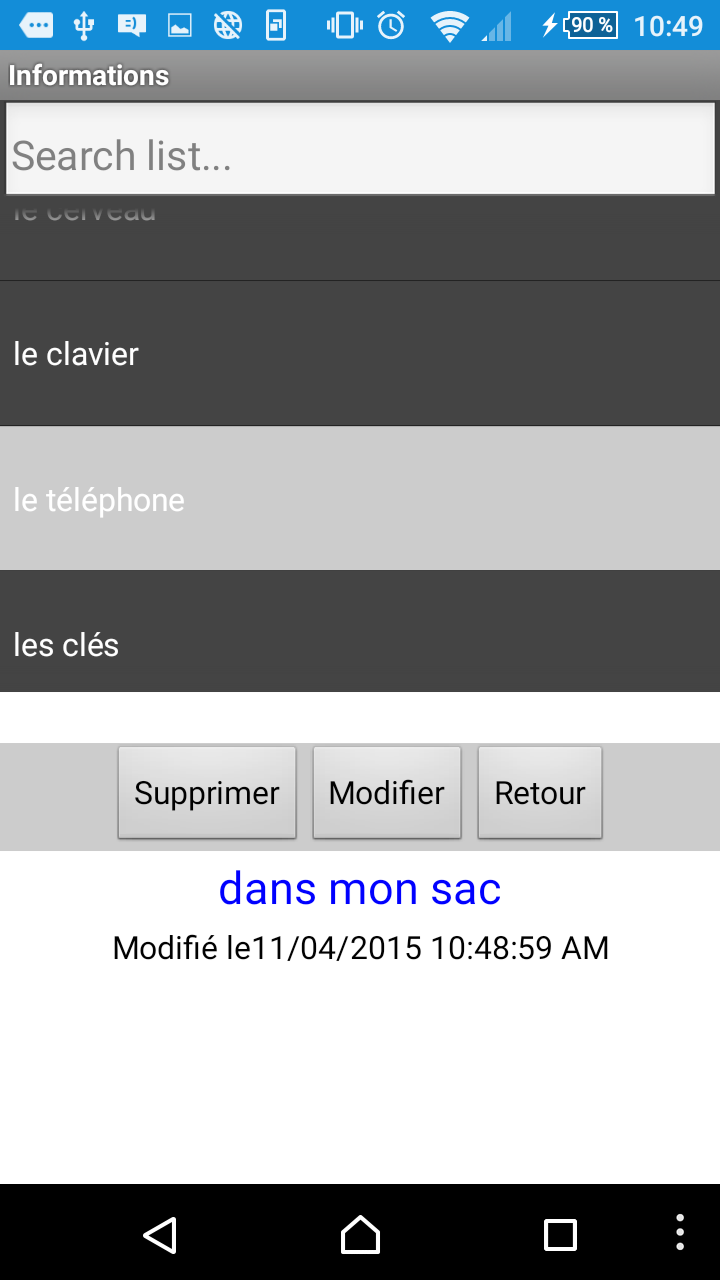The image size is (720, 1280).
Task: Select the "le clavier" list item
Action: (360, 354)
